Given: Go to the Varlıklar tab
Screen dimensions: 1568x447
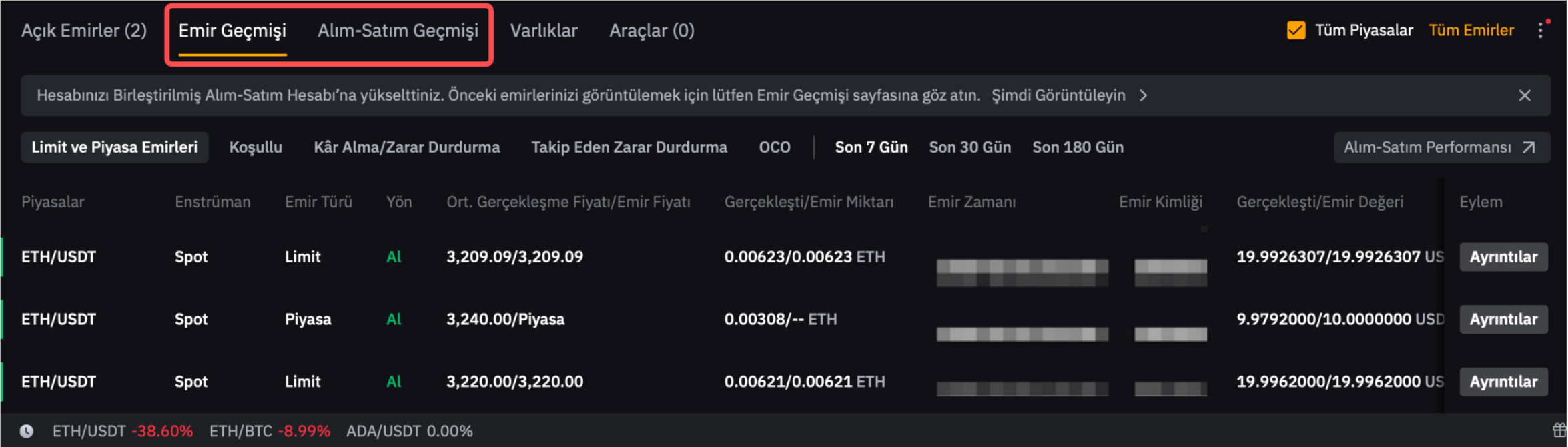Looking at the screenshot, I should (544, 31).
